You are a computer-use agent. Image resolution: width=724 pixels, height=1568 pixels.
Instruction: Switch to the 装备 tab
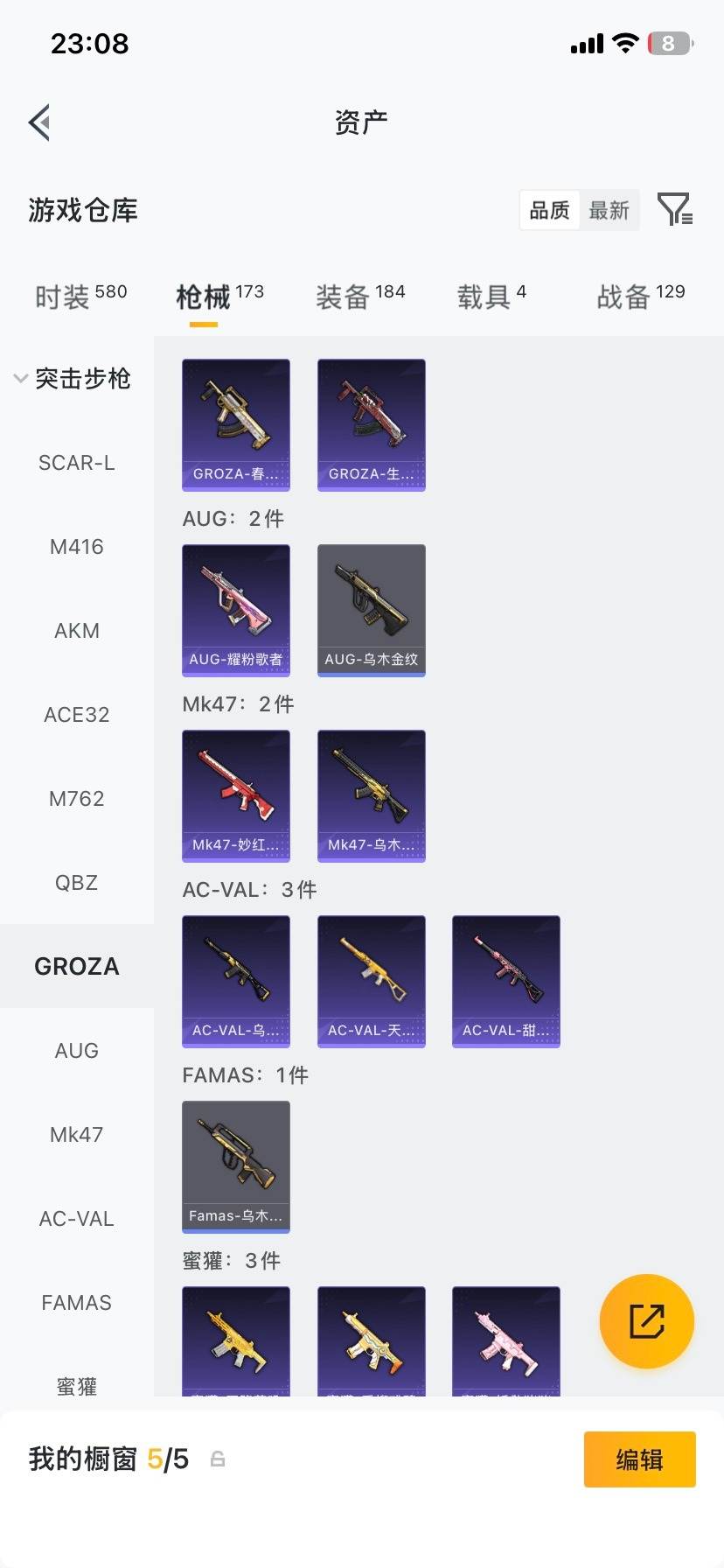click(x=359, y=297)
